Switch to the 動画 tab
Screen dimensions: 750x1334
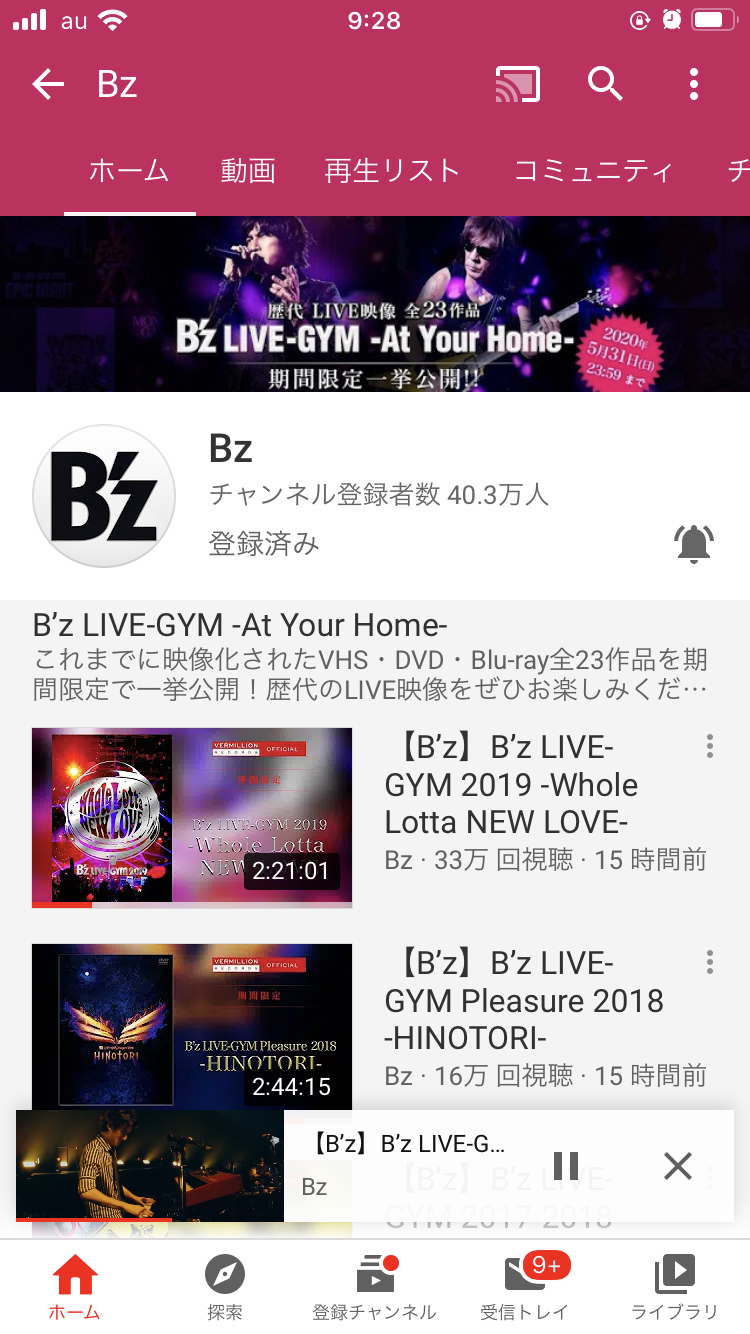click(x=248, y=171)
